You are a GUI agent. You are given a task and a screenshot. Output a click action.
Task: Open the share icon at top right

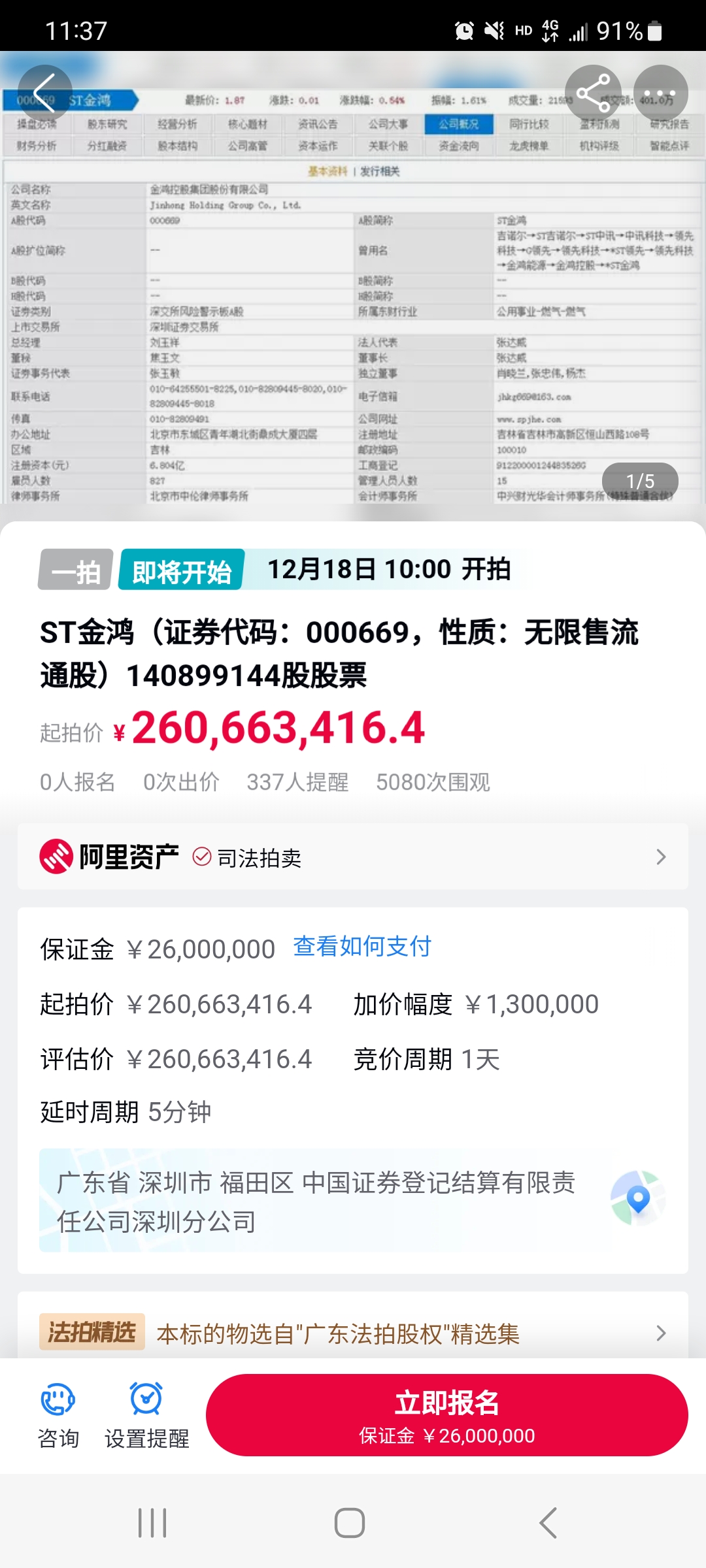click(592, 93)
